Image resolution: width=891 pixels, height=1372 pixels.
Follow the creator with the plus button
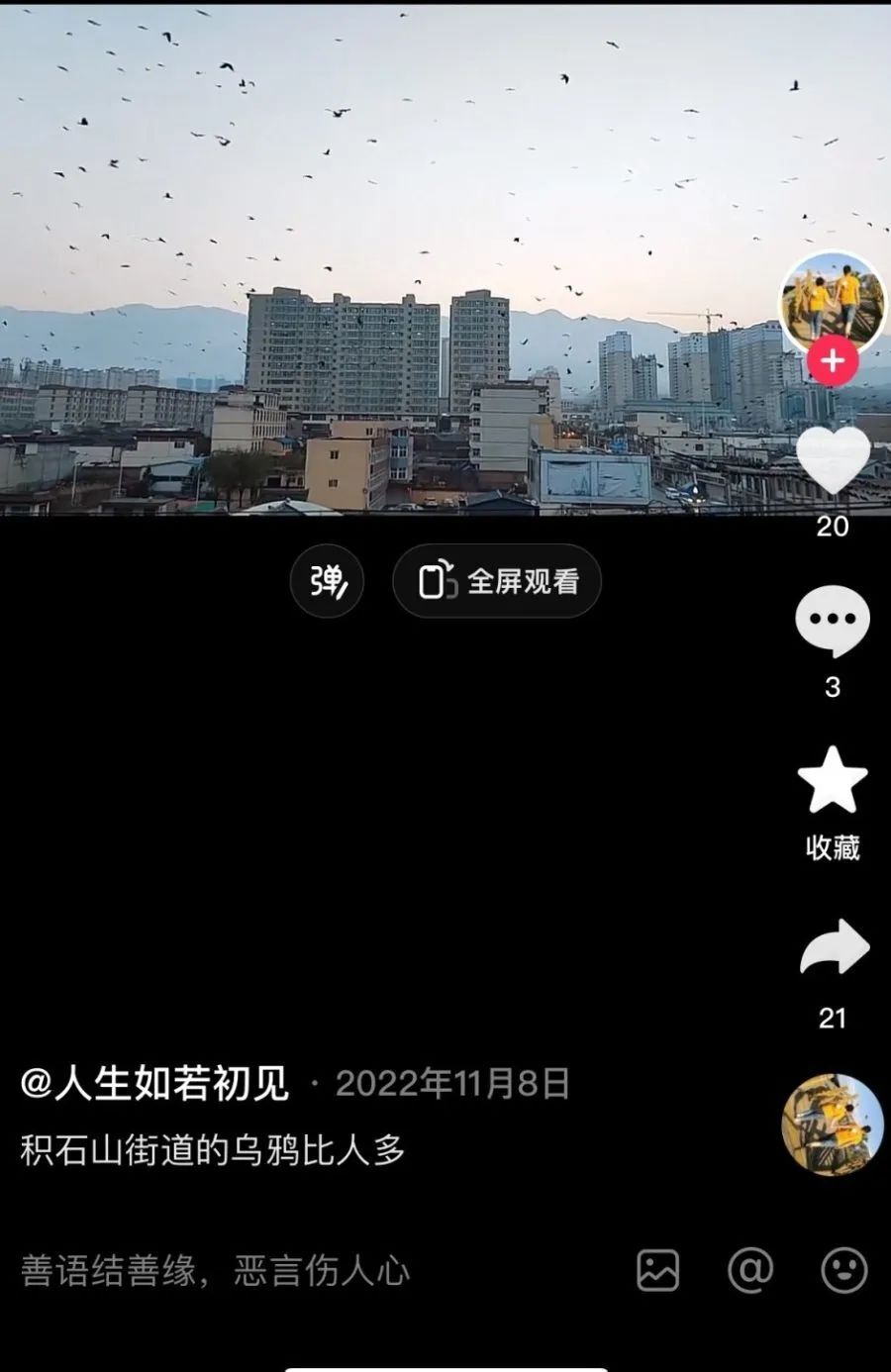pyautogui.click(x=832, y=361)
